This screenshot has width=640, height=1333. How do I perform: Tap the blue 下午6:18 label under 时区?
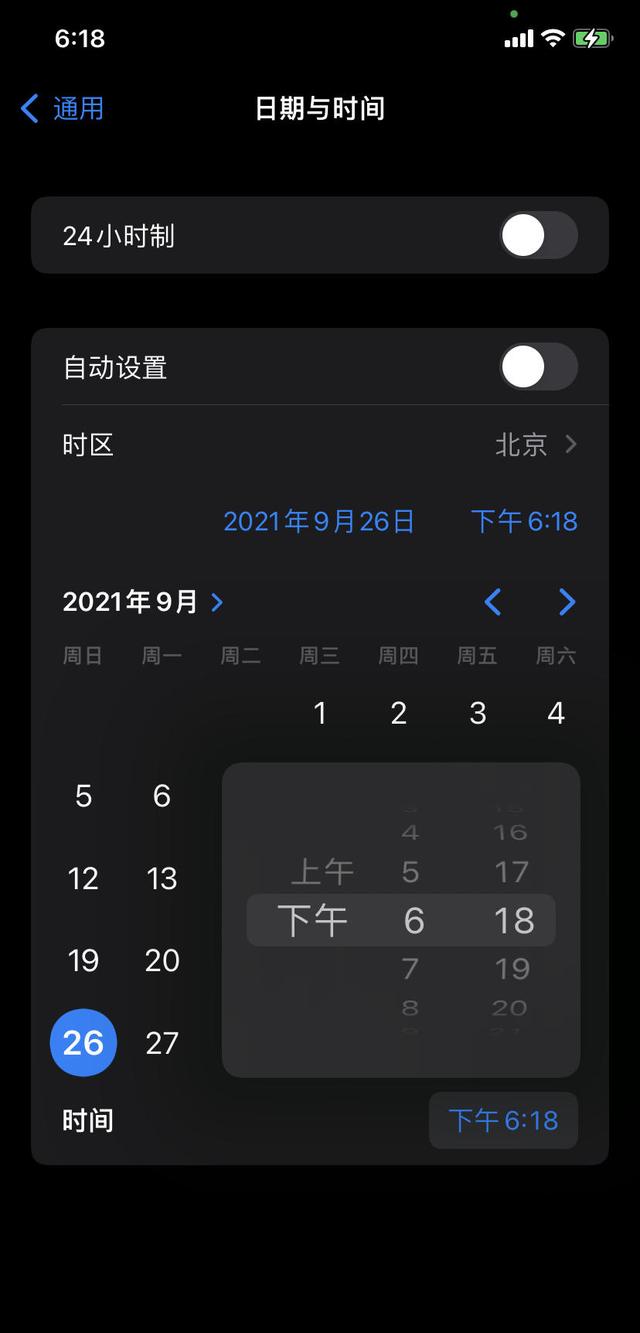coord(524,521)
